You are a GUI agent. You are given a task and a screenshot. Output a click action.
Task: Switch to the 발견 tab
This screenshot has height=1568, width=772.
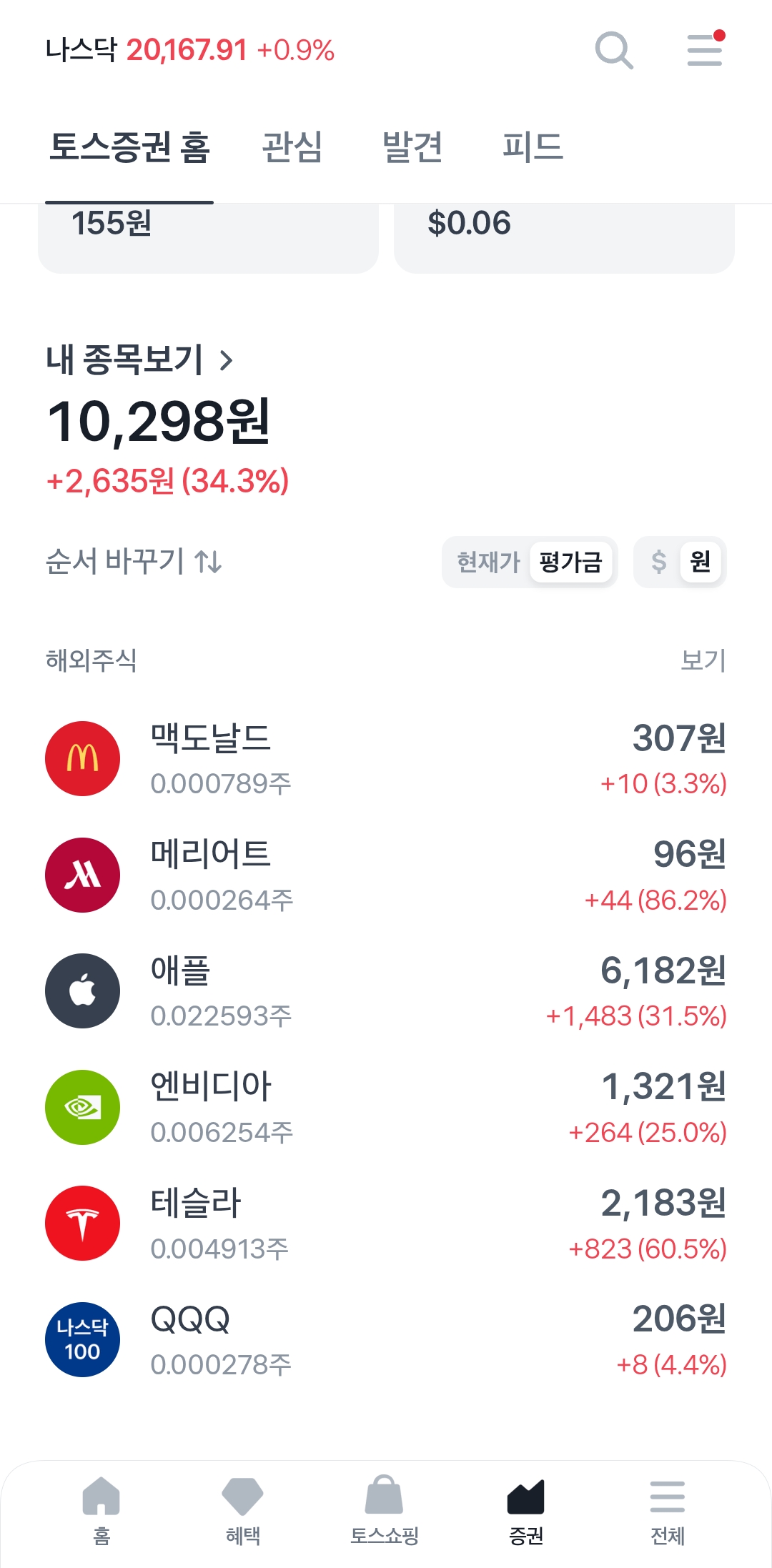(x=412, y=147)
